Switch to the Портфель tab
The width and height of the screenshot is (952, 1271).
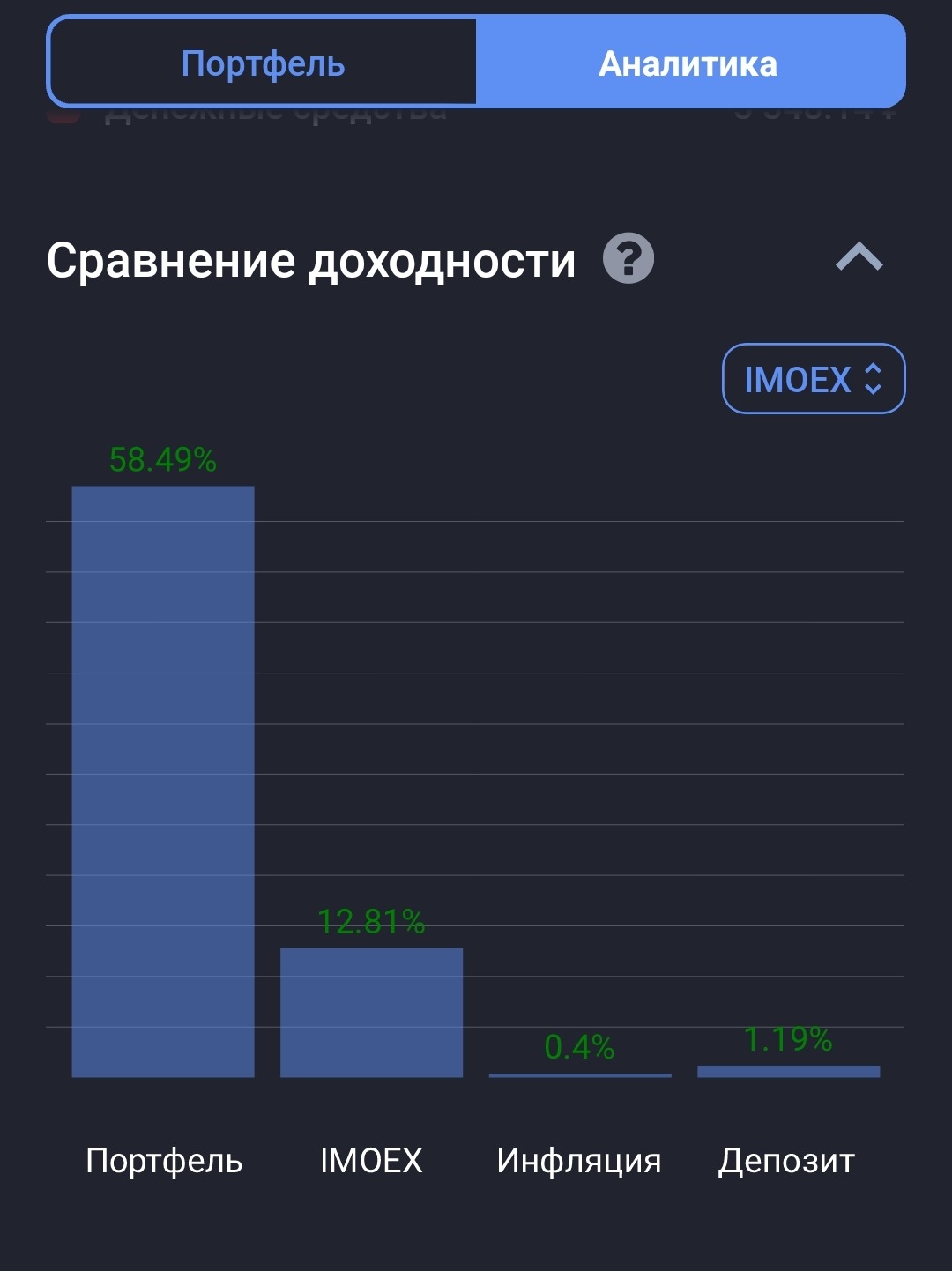(x=263, y=63)
